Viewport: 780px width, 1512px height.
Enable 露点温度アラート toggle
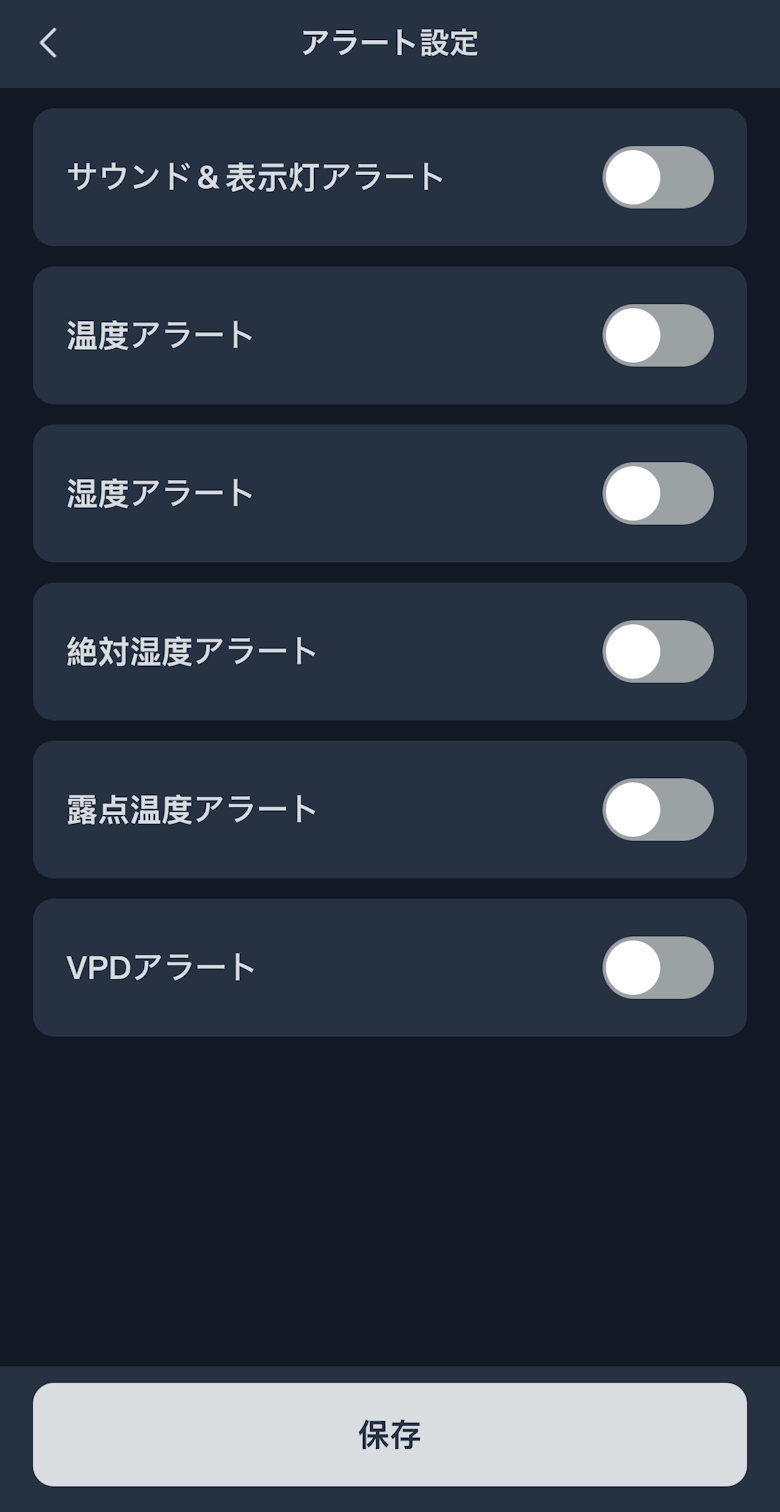pyautogui.click(x=657, y=809)
